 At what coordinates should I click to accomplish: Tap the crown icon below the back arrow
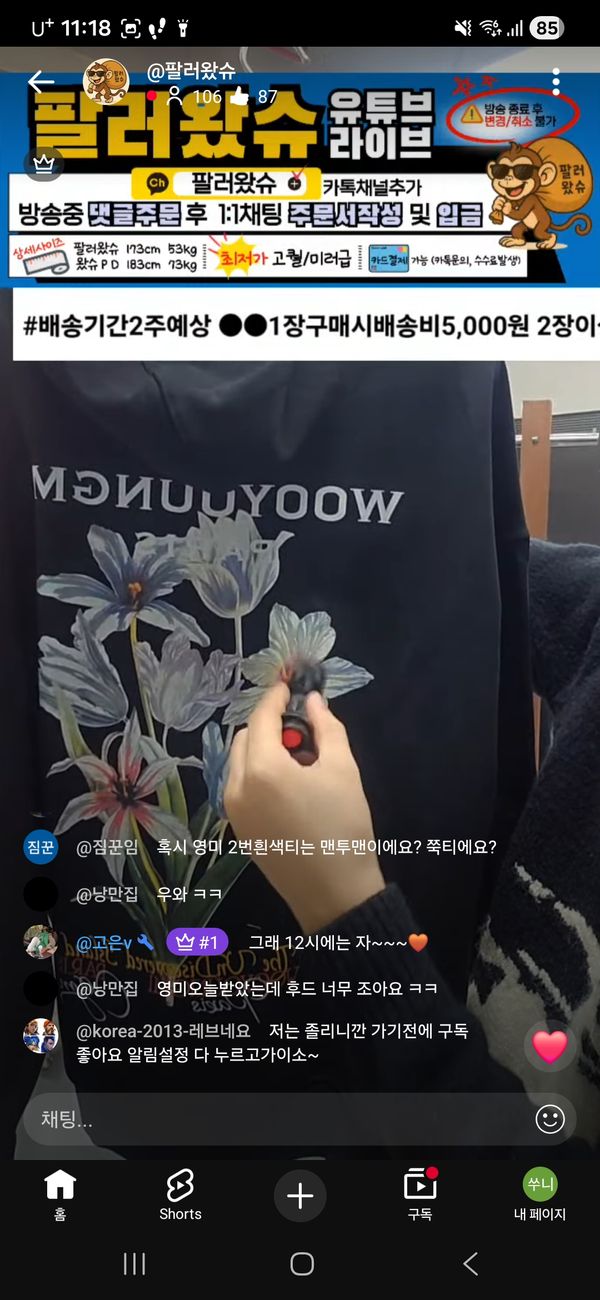coord(43,164)
